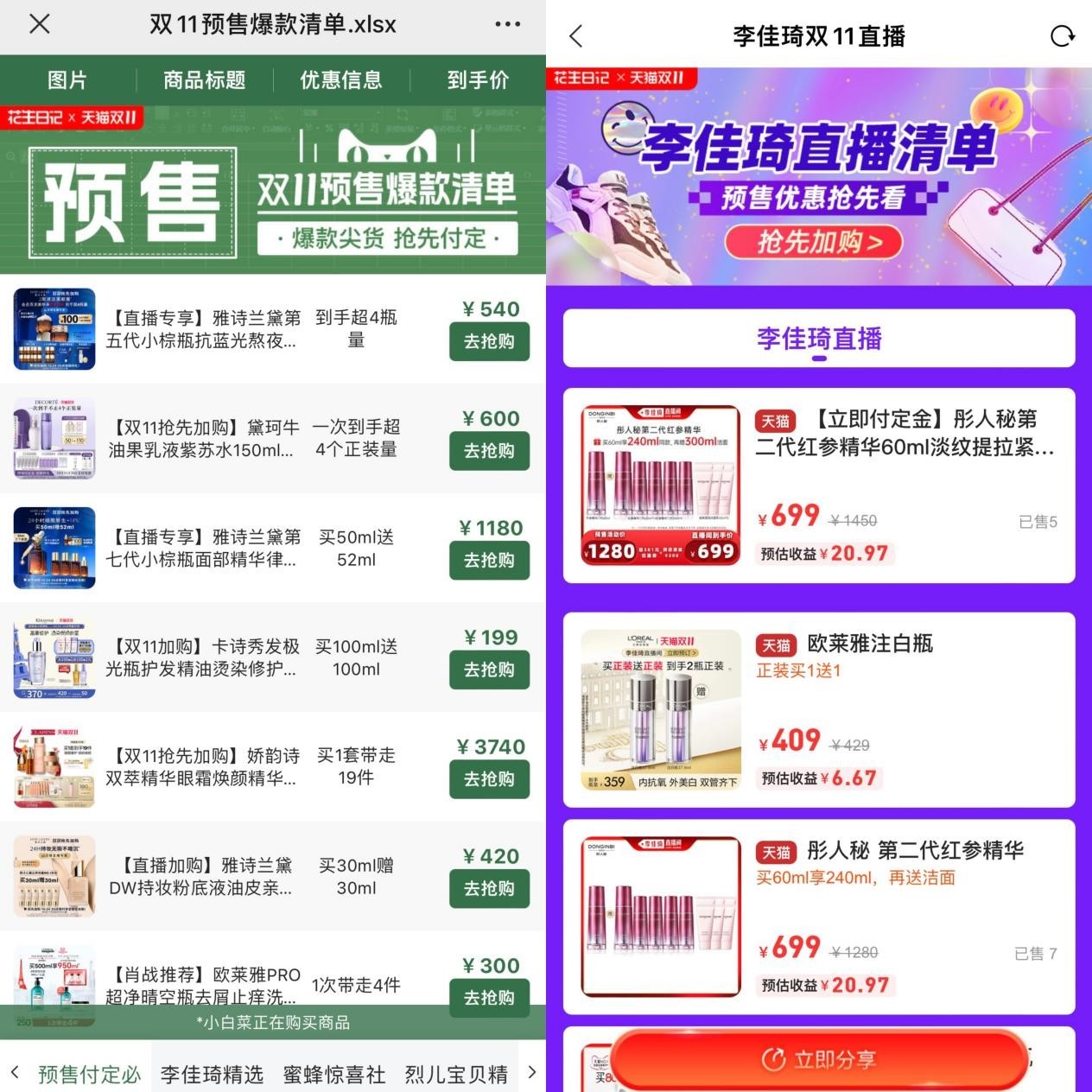Switch to the 预售付定必 sheet tab
The width and height of the screenshot is (1092, 1092).
(89, 1074)
